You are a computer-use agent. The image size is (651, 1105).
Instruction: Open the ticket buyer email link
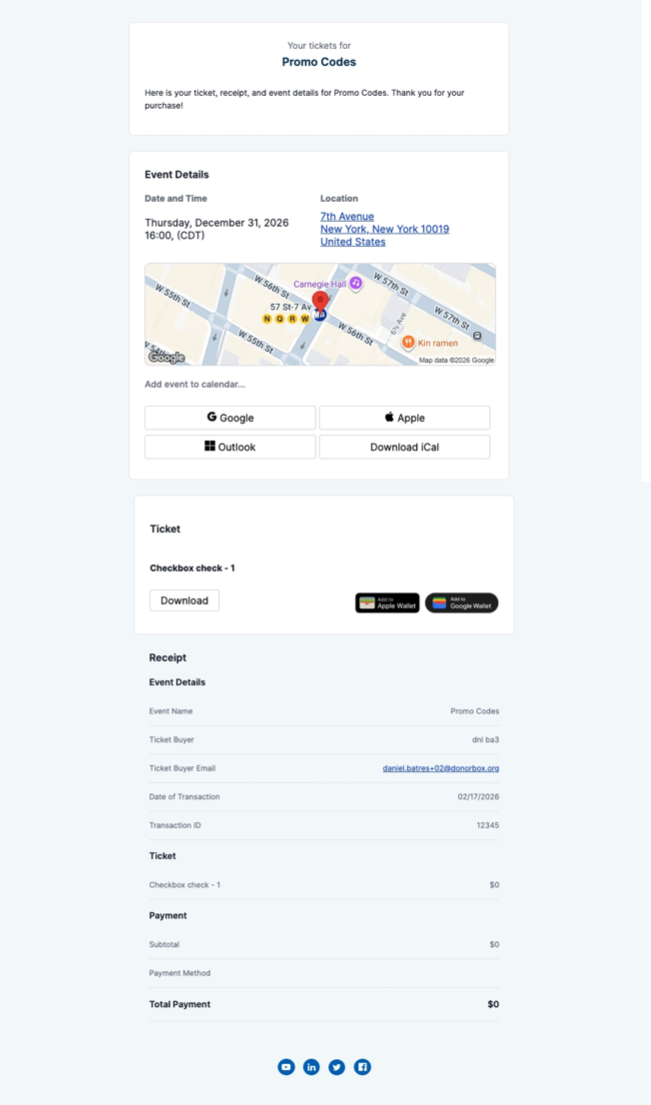coord(441,768)
